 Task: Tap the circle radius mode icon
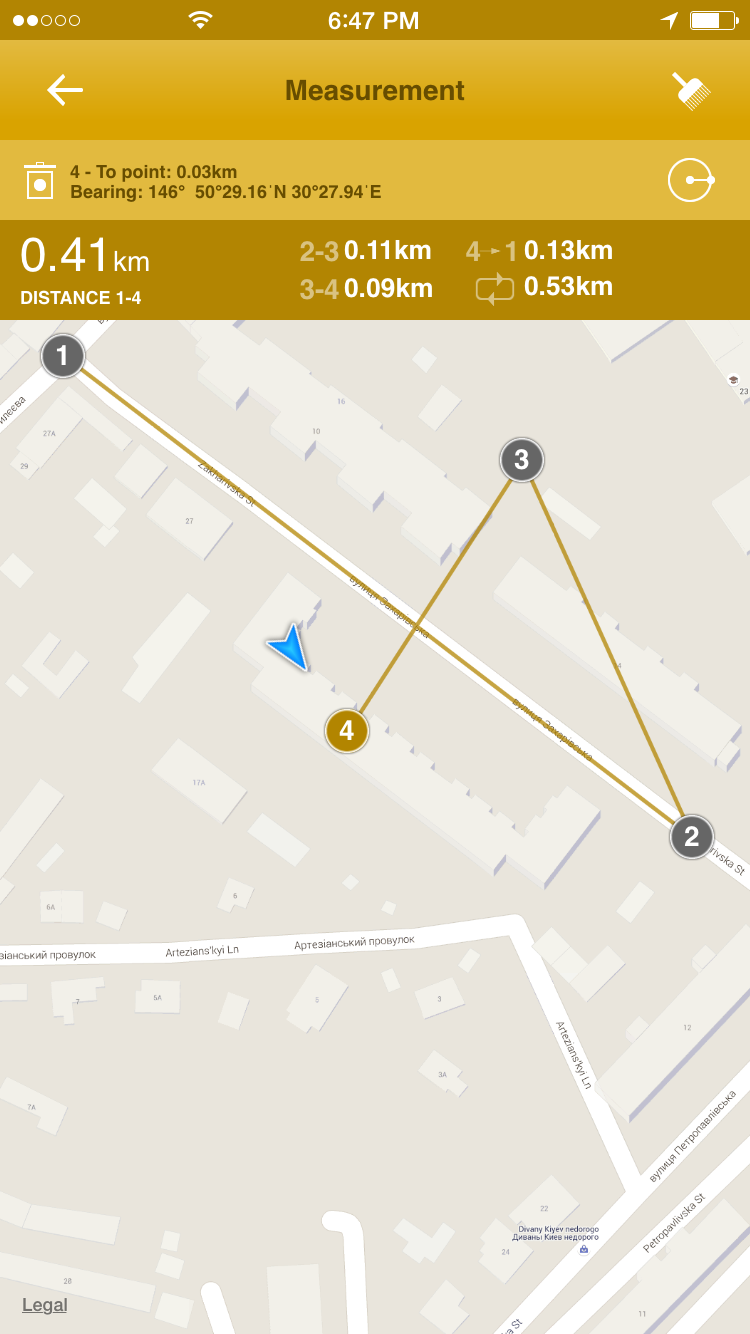691,181
